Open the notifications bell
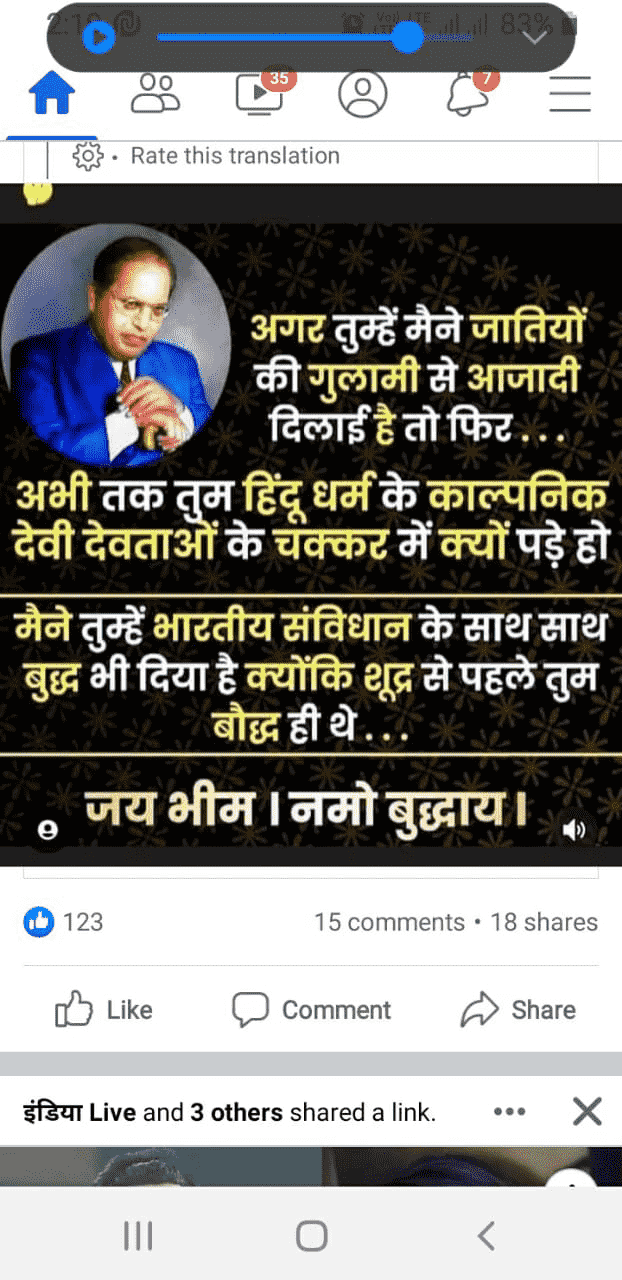Viewport: 622px width, 1280px height. tap(467, 95)
